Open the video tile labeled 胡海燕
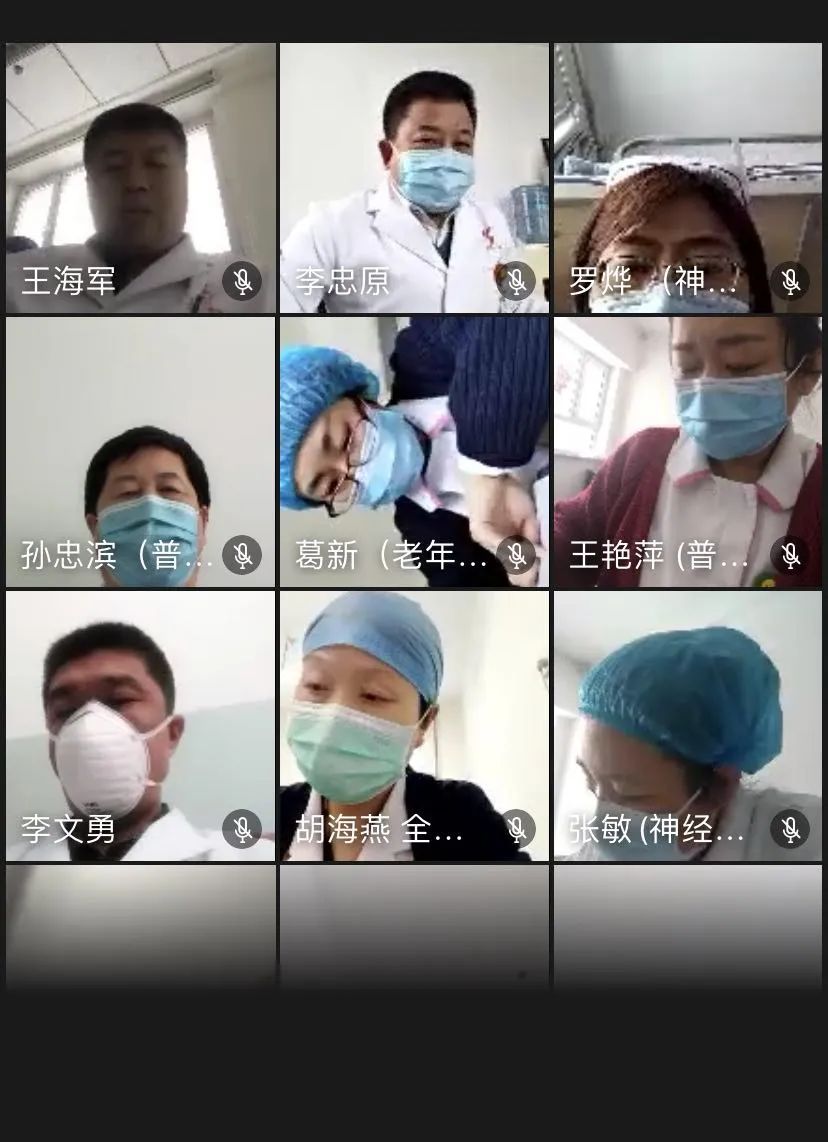This screenshot has height=1142, width=828. coord(414,726)
